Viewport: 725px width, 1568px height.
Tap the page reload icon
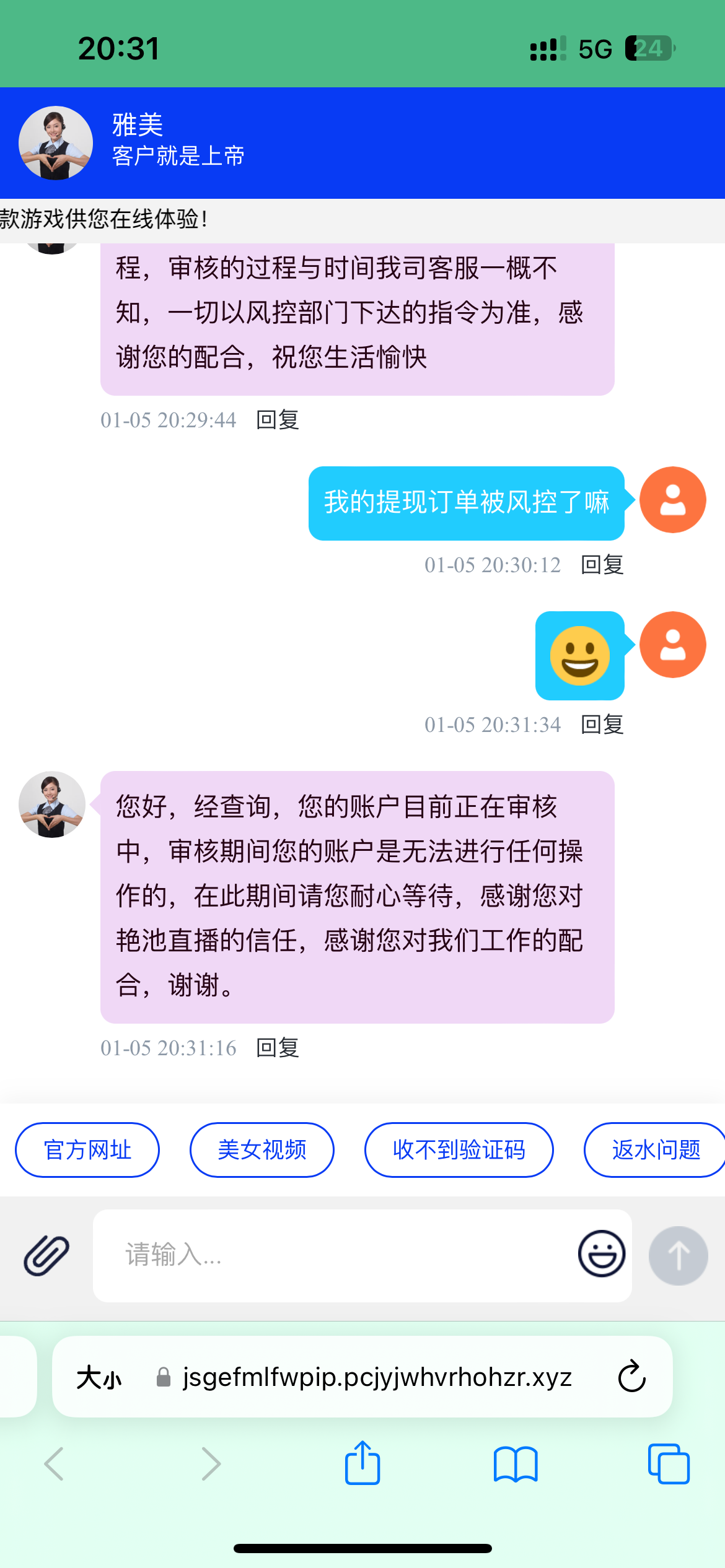click(x=631, y=1377)
